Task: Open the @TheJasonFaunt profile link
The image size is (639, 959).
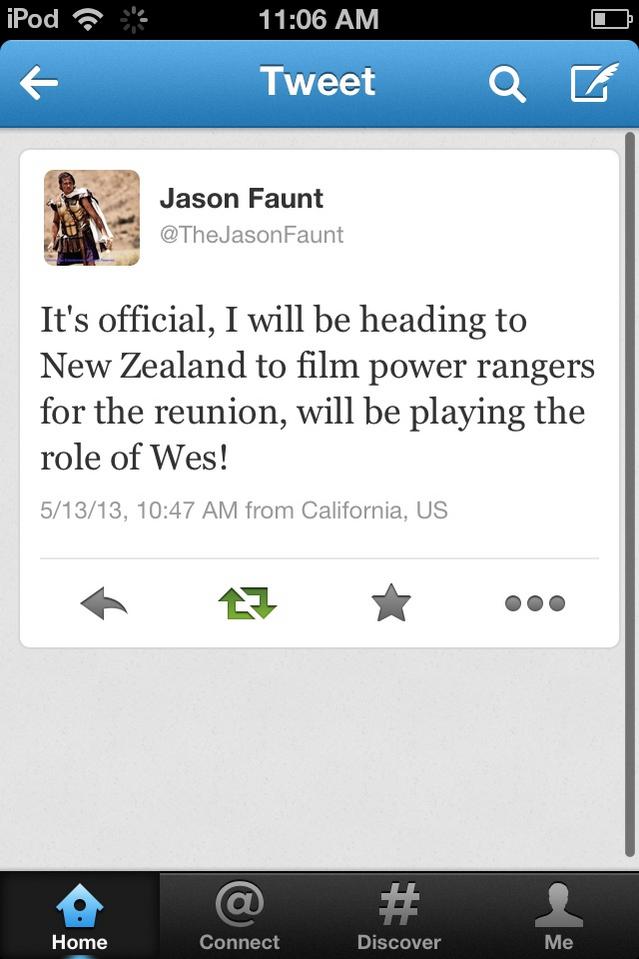Action: pos(251,235)
